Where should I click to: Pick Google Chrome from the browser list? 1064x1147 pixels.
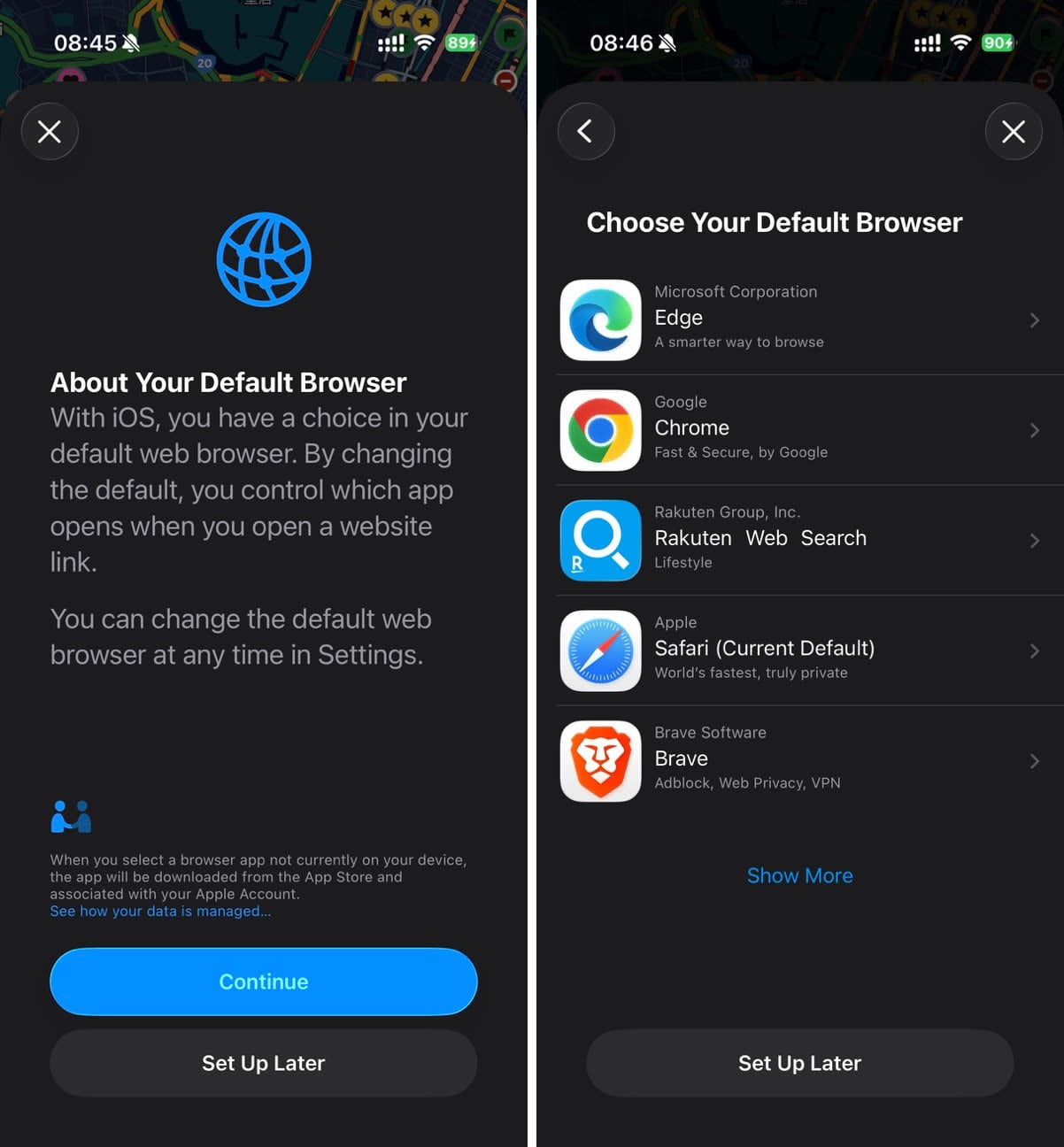coord(799,430)
